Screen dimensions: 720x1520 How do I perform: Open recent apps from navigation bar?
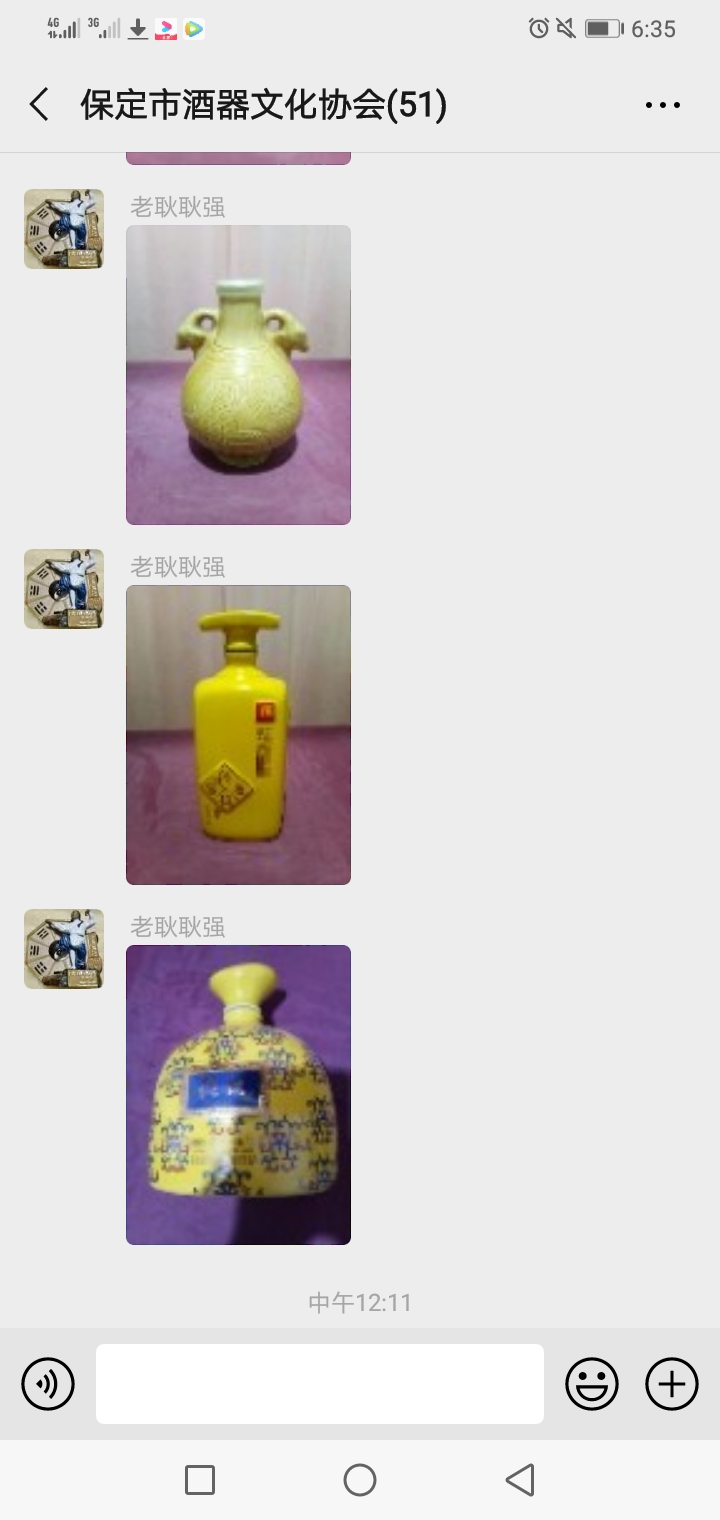click(x=200, y=1480)
